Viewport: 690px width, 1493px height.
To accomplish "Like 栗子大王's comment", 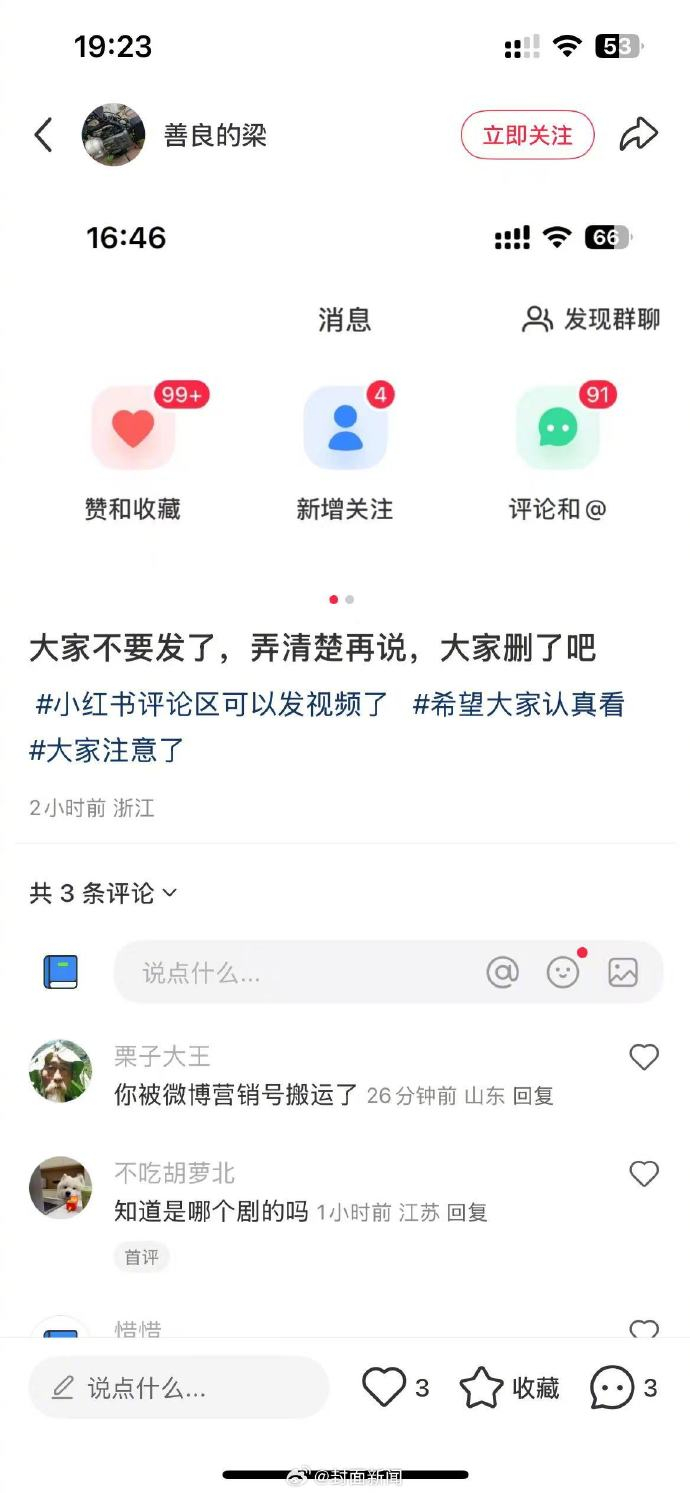I will click(644, 1057).
